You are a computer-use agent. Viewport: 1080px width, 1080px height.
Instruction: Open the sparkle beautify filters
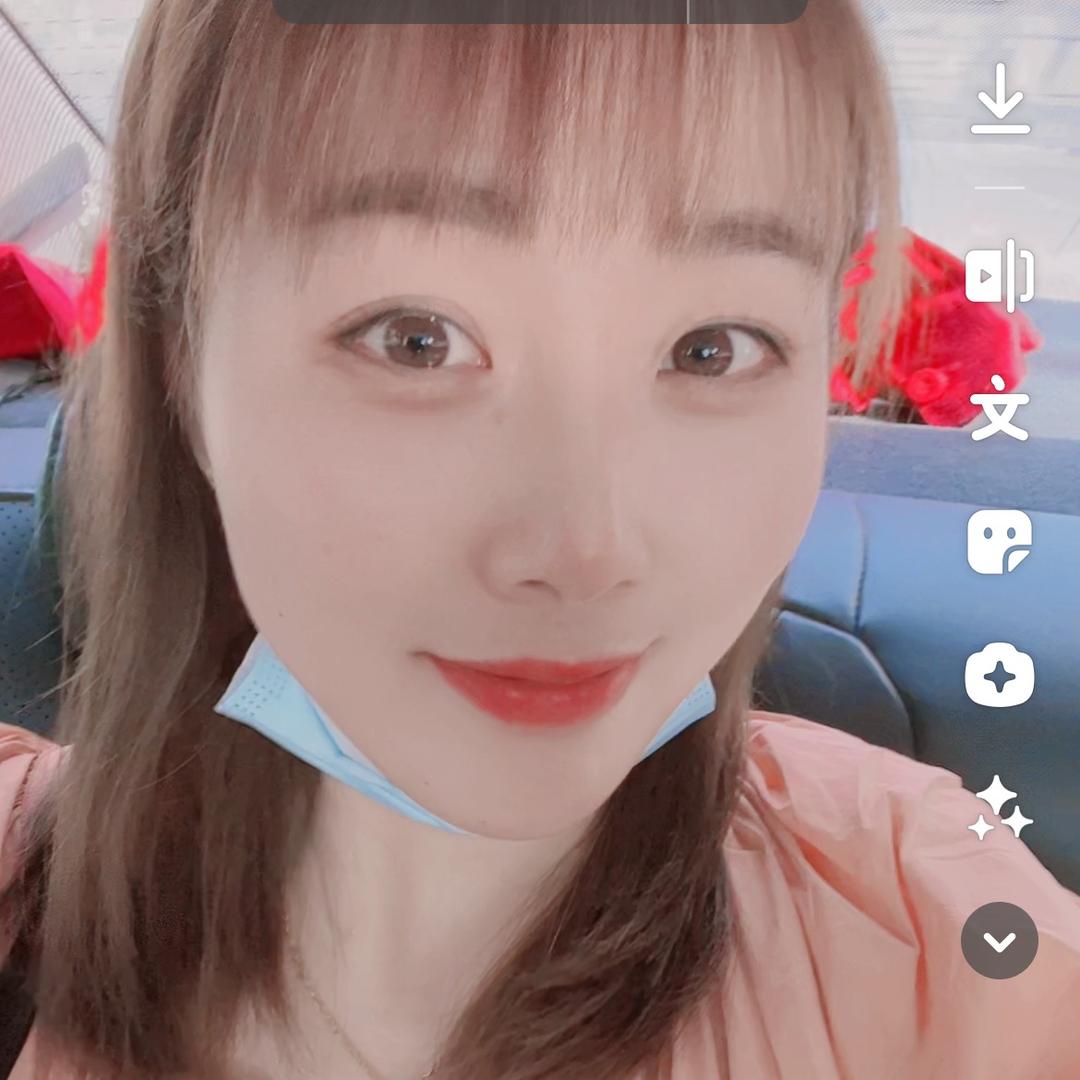pos(1000,808)
